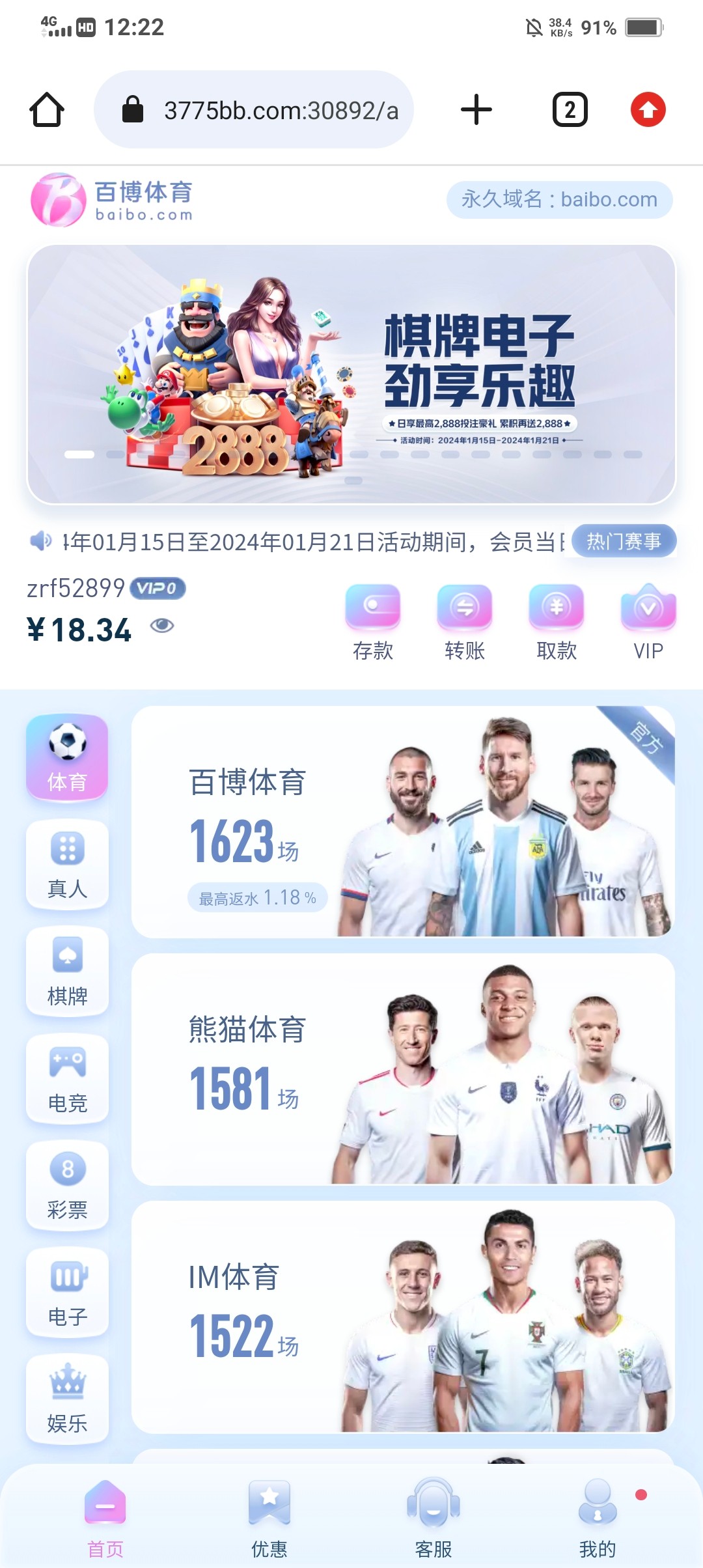
Task: Open the tab switcher showing 2
Action: coord(570,109)
